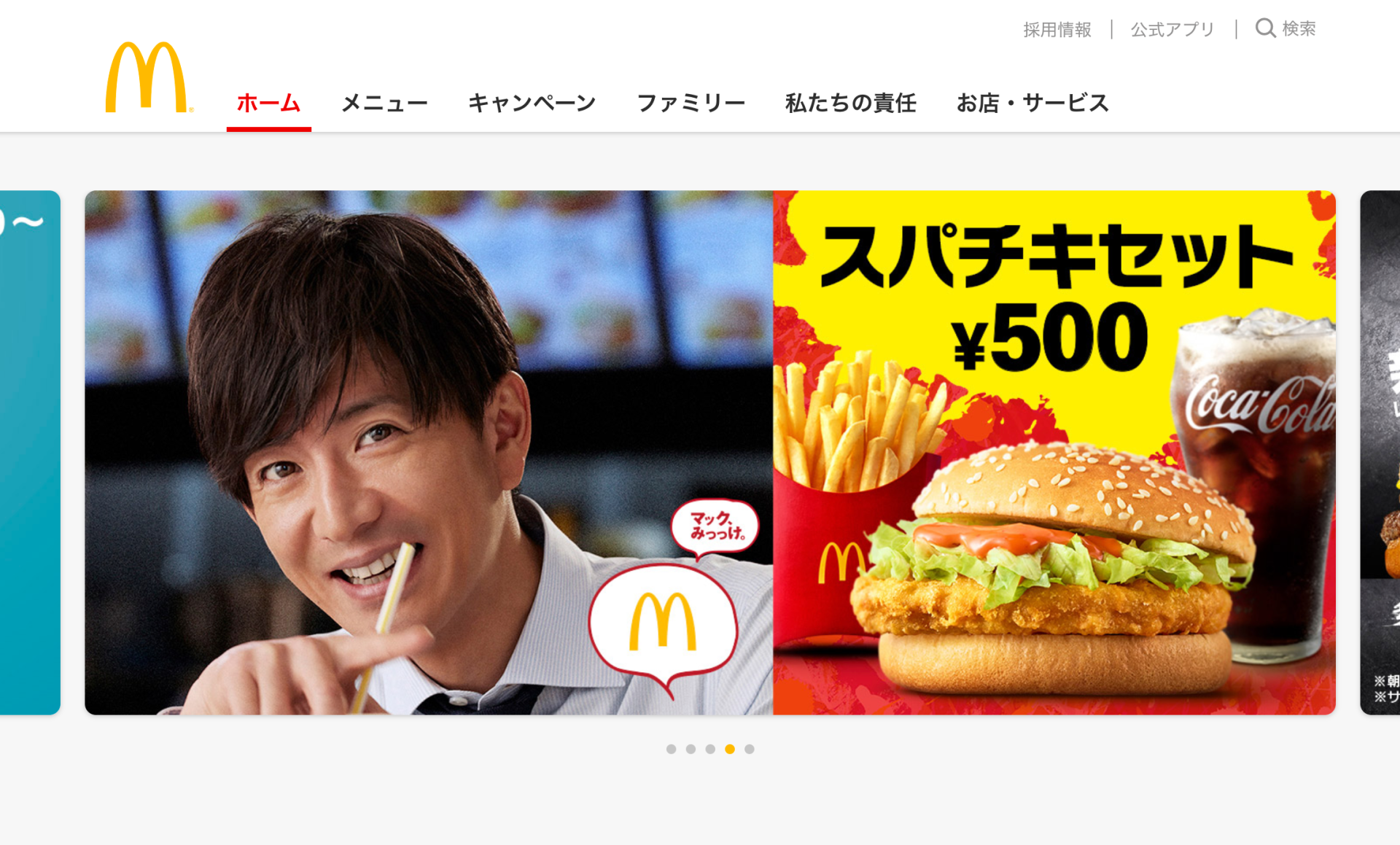Select the ホーム tab
Image resolution: width=1400 pixels, height=845 pixels.
(268, 103)
